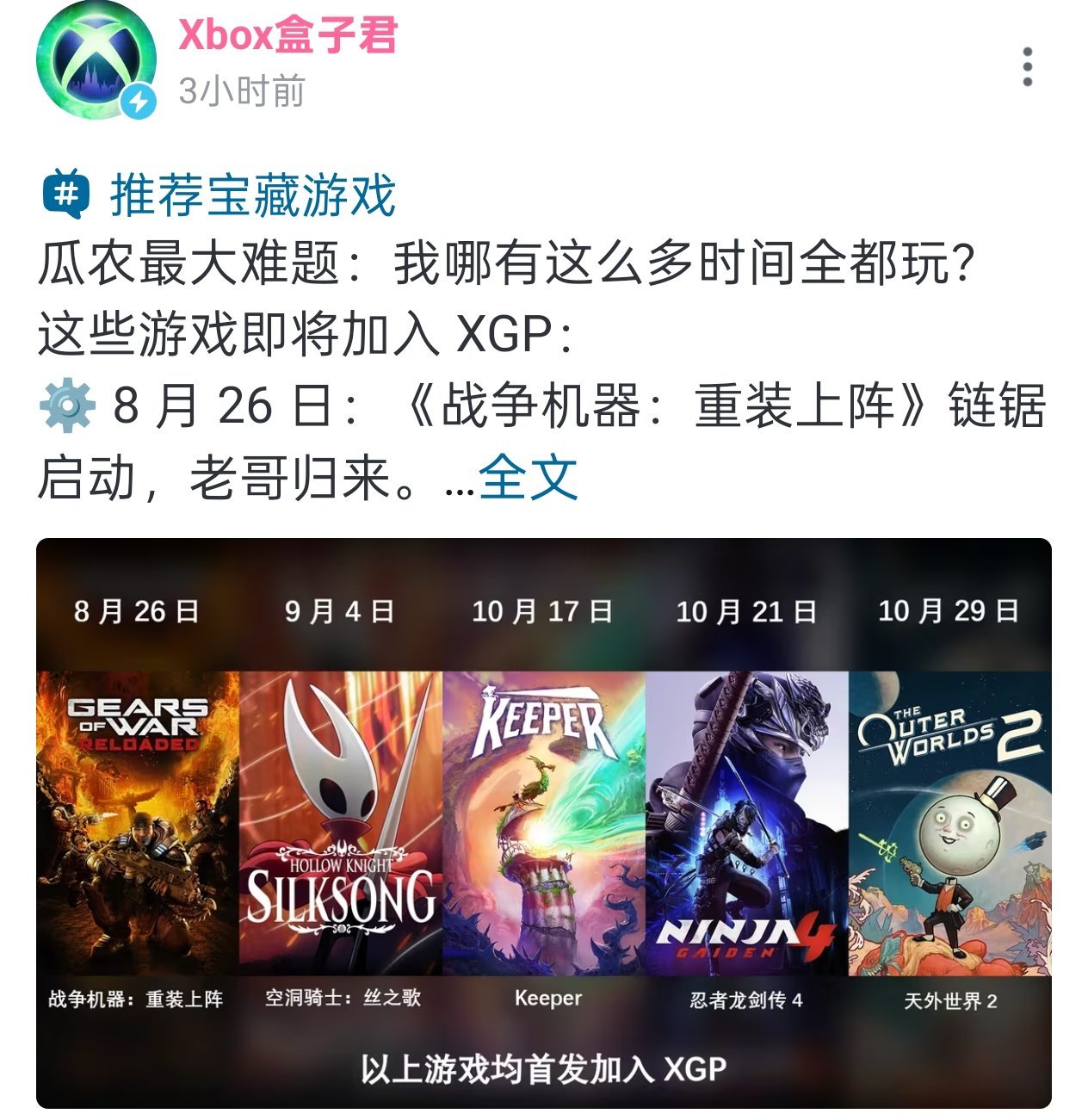This screenshot has width=1088, height=1120.
Task: Open Xbox盒子君's profile avatar
Action: (x=96, y=59)
